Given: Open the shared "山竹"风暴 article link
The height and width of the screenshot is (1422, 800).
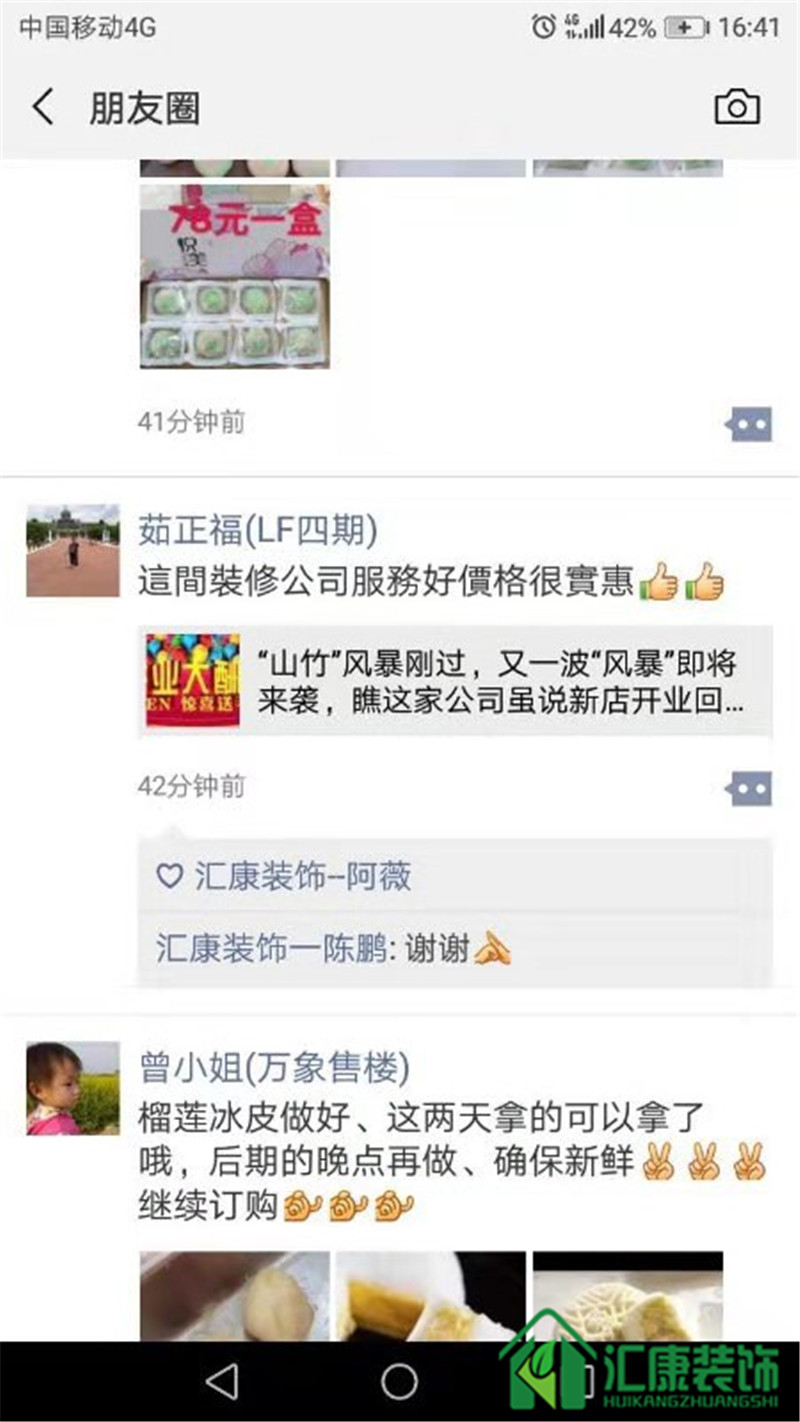Looking at the screenshot, I should click(455, 681).
